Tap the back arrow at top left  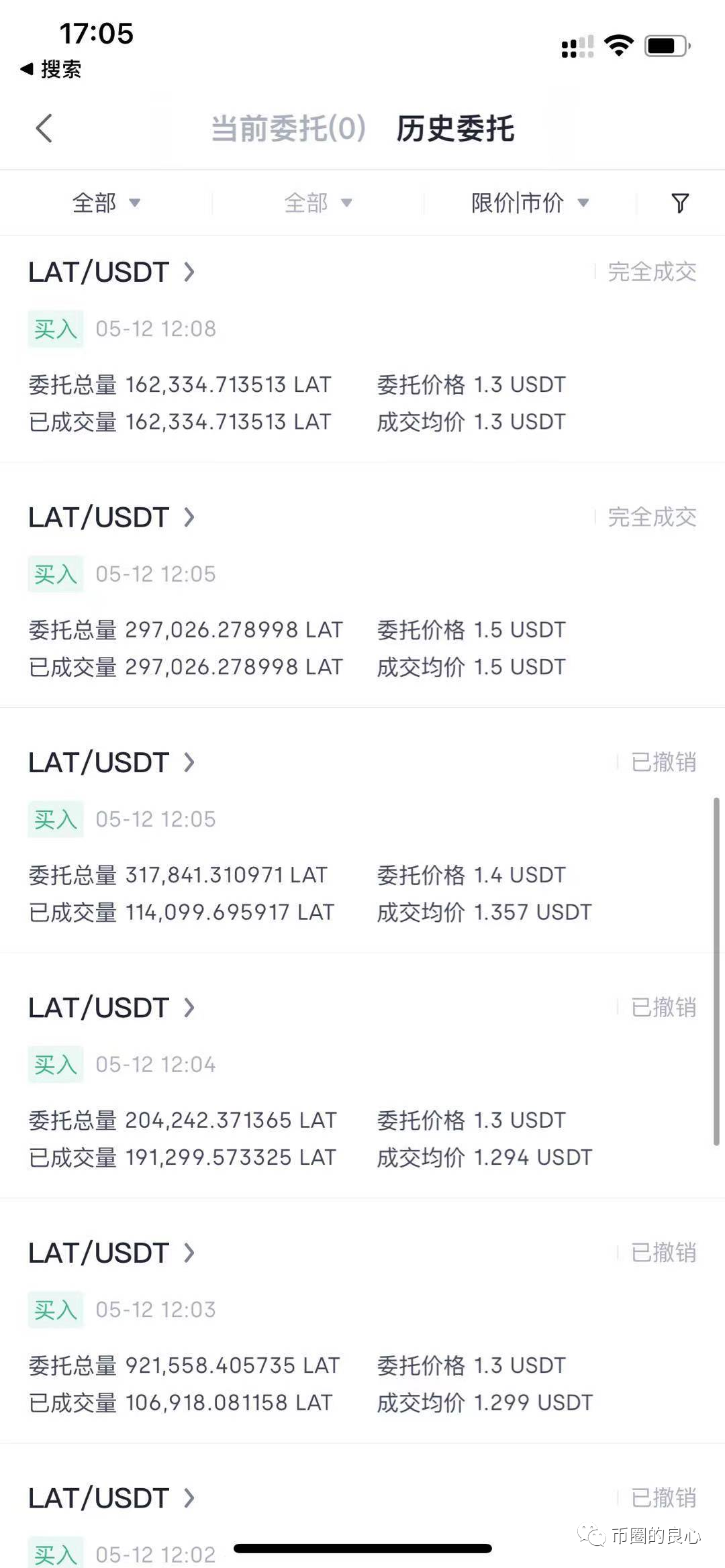[44, 129]
